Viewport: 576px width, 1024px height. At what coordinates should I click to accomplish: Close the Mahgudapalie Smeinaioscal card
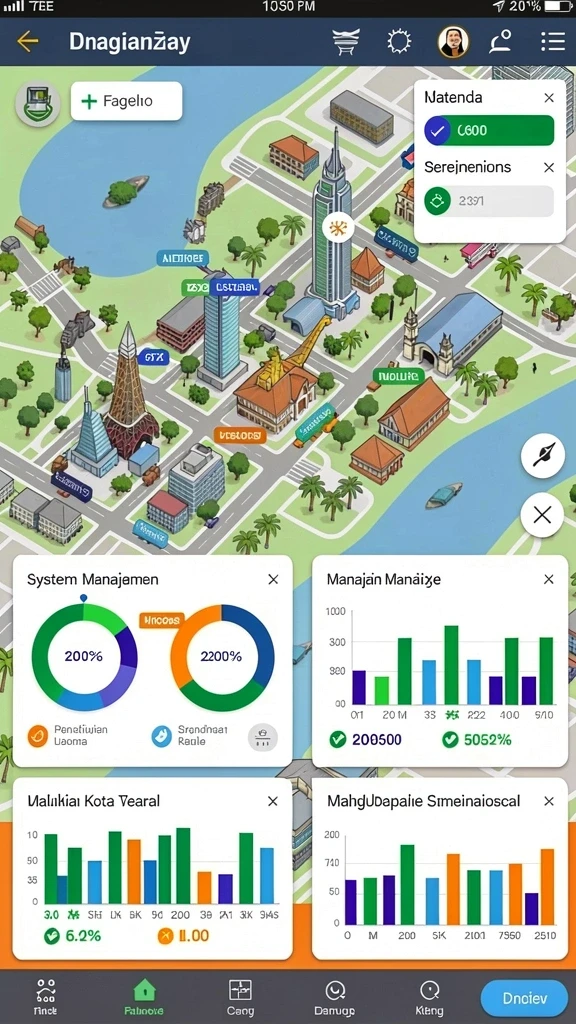(x=549, y=801)
